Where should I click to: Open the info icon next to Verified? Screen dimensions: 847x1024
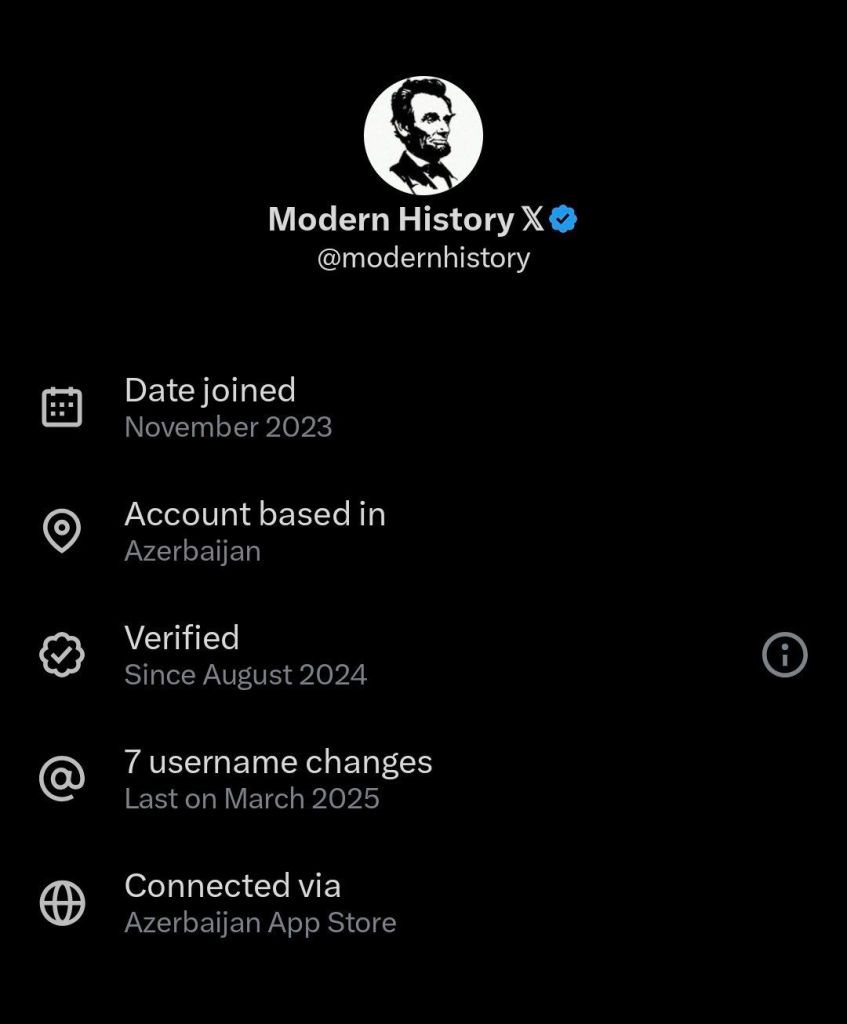point(784,656)
